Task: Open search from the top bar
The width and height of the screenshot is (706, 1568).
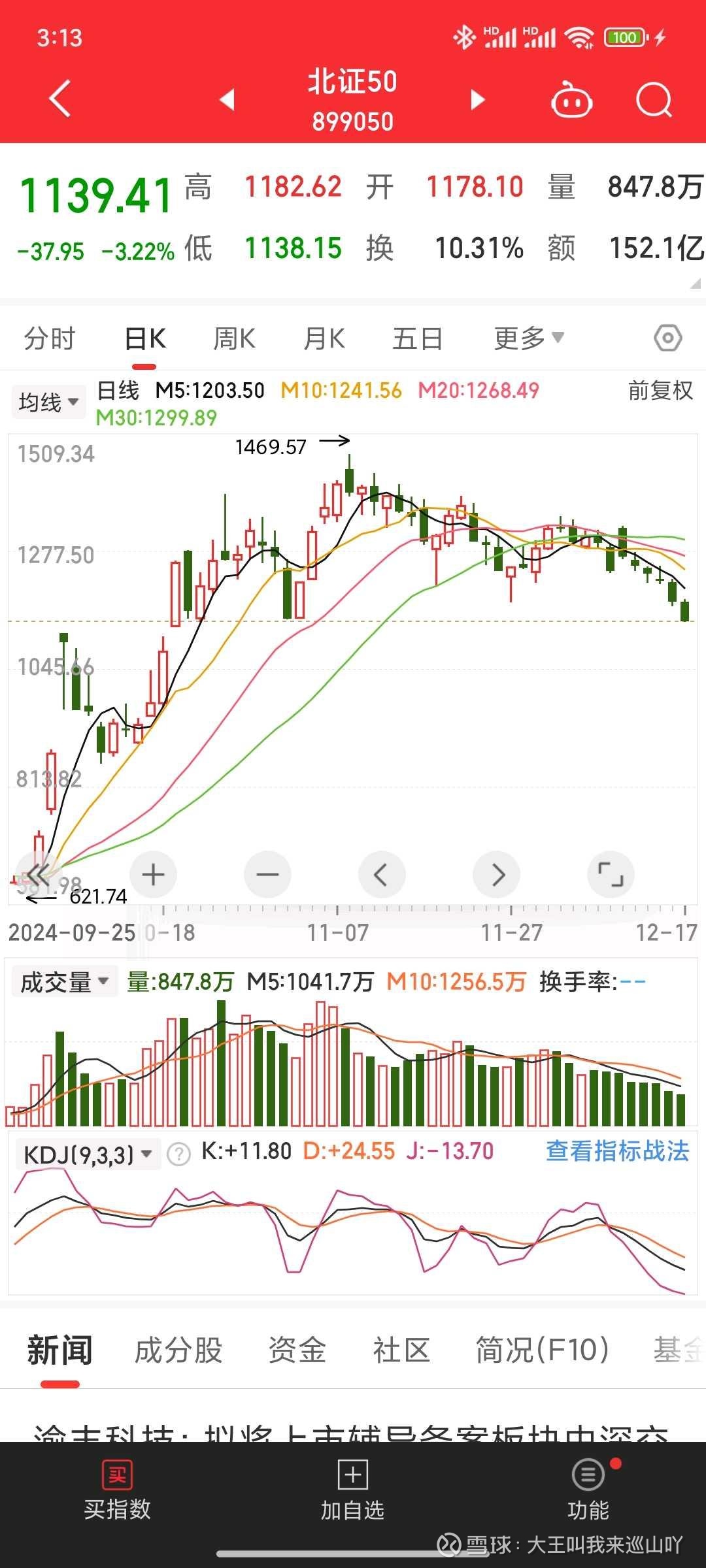Action: (x=652, y=98)
